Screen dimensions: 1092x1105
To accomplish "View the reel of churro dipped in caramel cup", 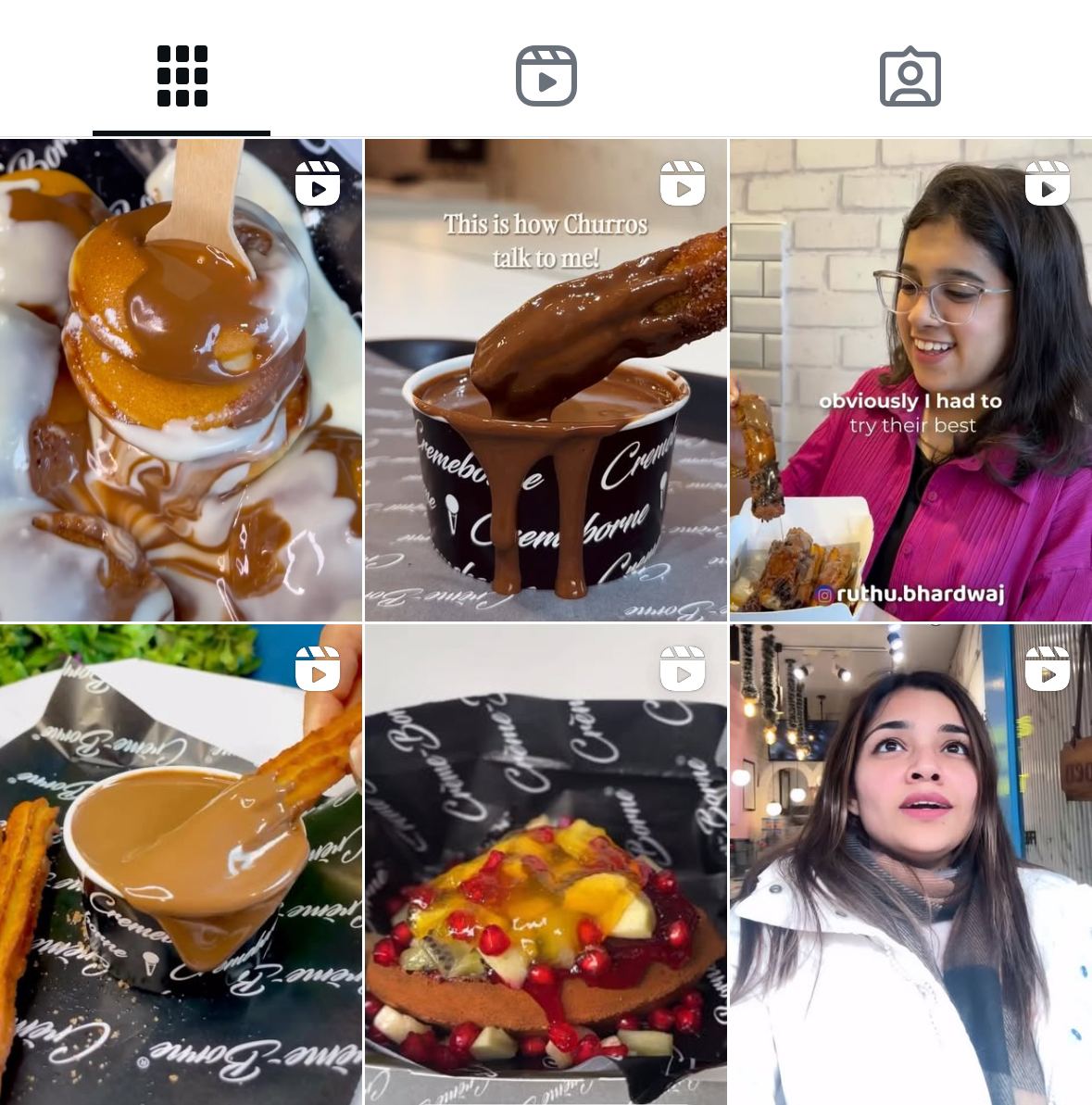I will (x=181, y=864).
